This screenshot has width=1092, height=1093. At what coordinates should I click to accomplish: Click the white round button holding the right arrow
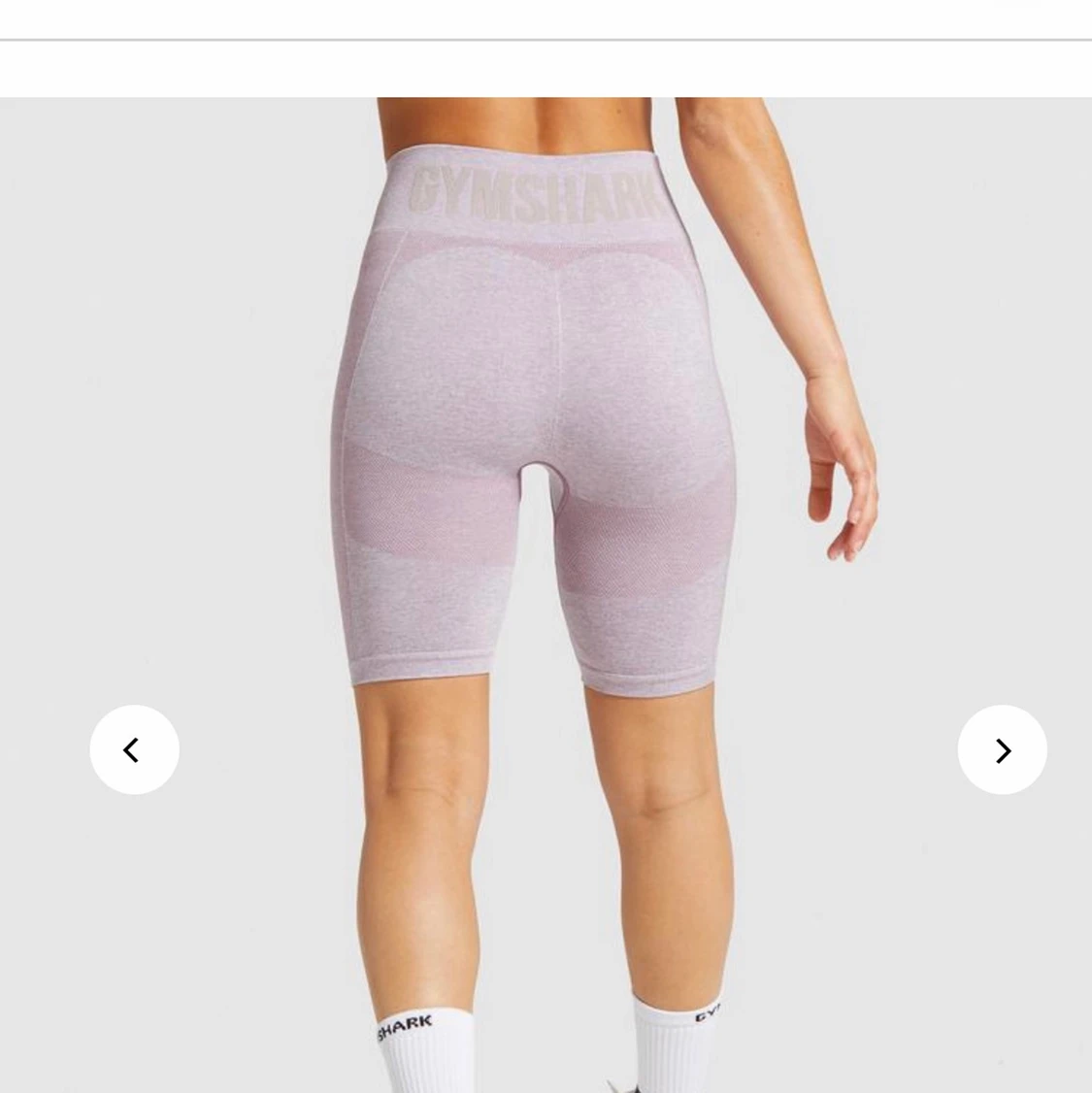pos(1002,749)
